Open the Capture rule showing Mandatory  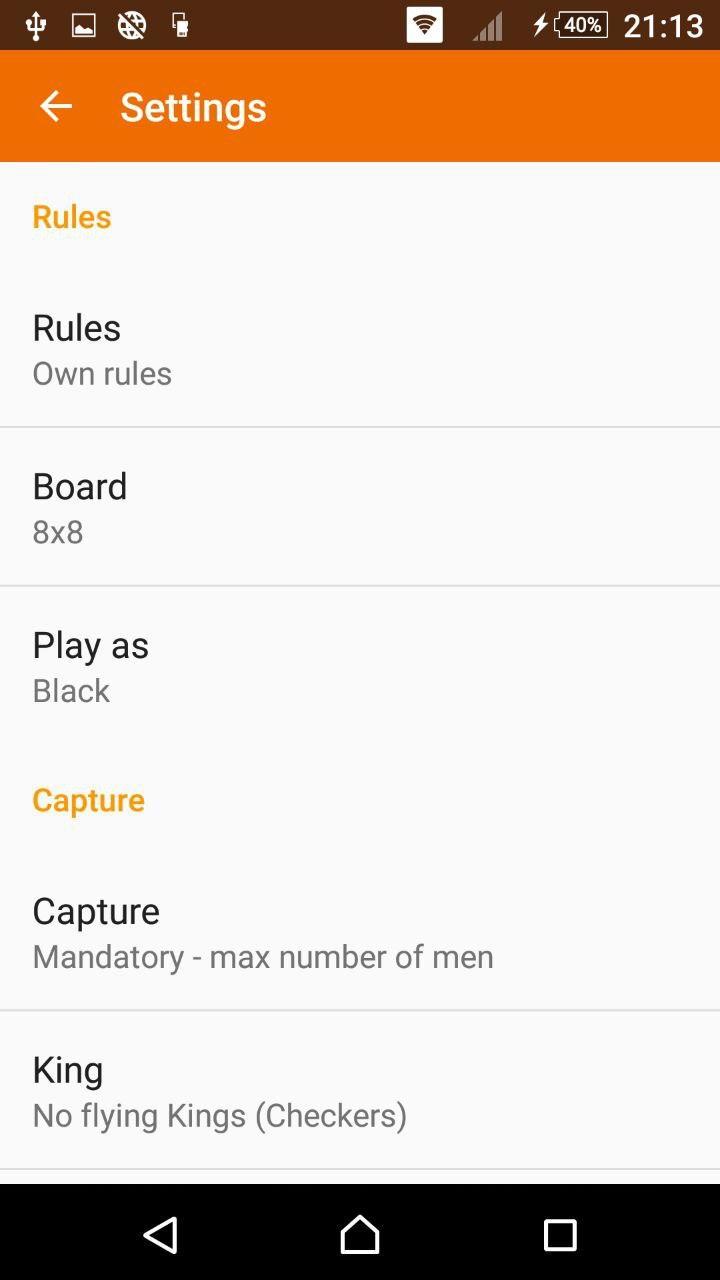[x=360, y=932]
